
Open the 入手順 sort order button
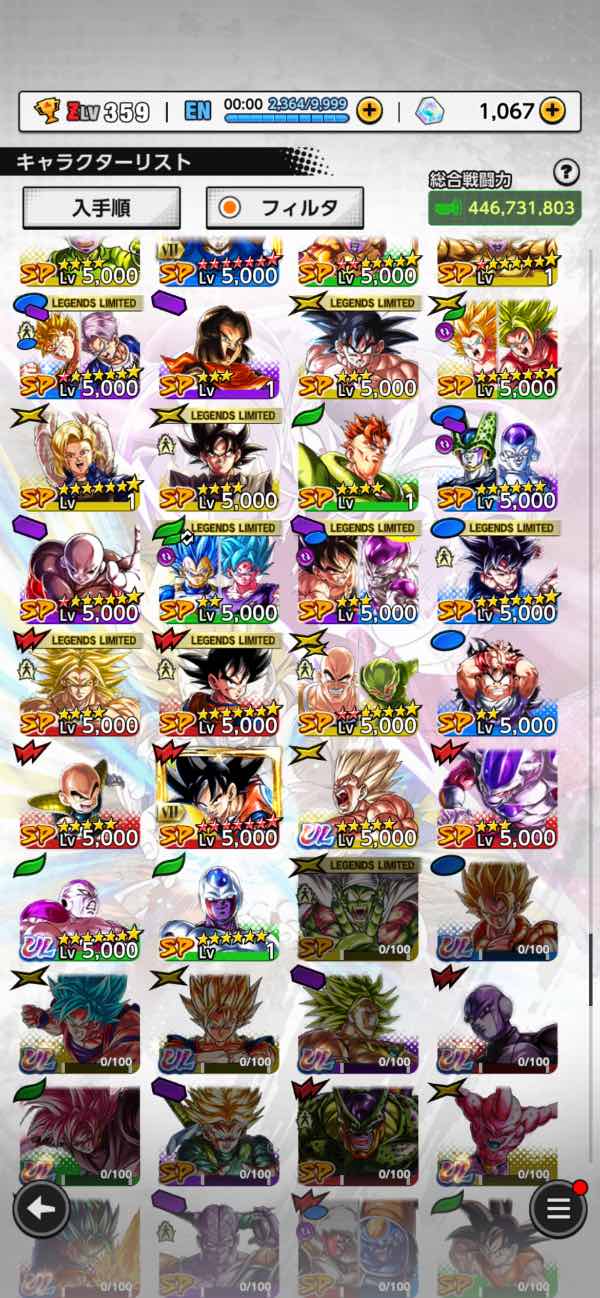pyautogui.click(x=102, y=208)
